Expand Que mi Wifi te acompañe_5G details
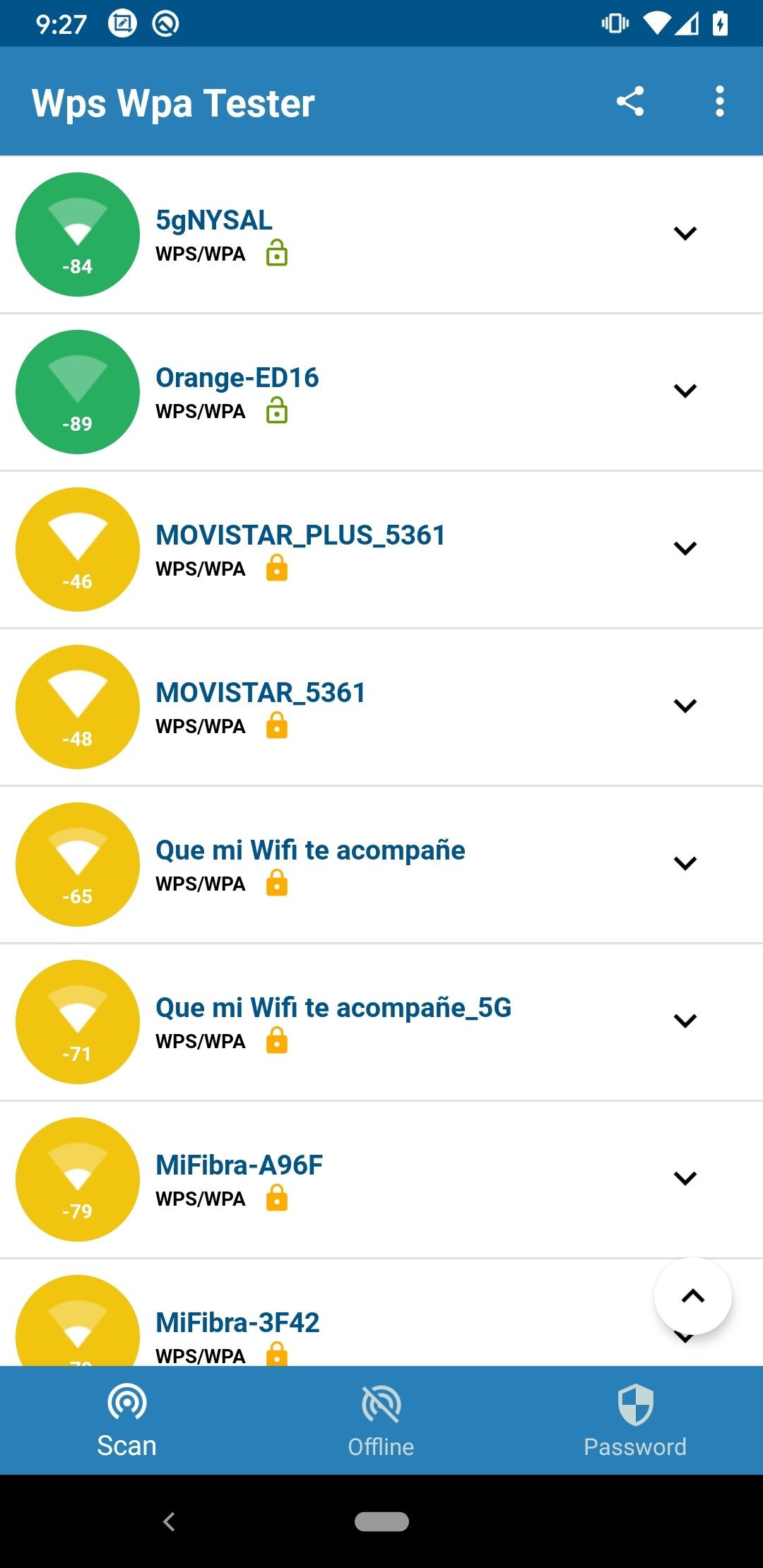Viewport: 763px width, 1568px height. click(685, 1021)
